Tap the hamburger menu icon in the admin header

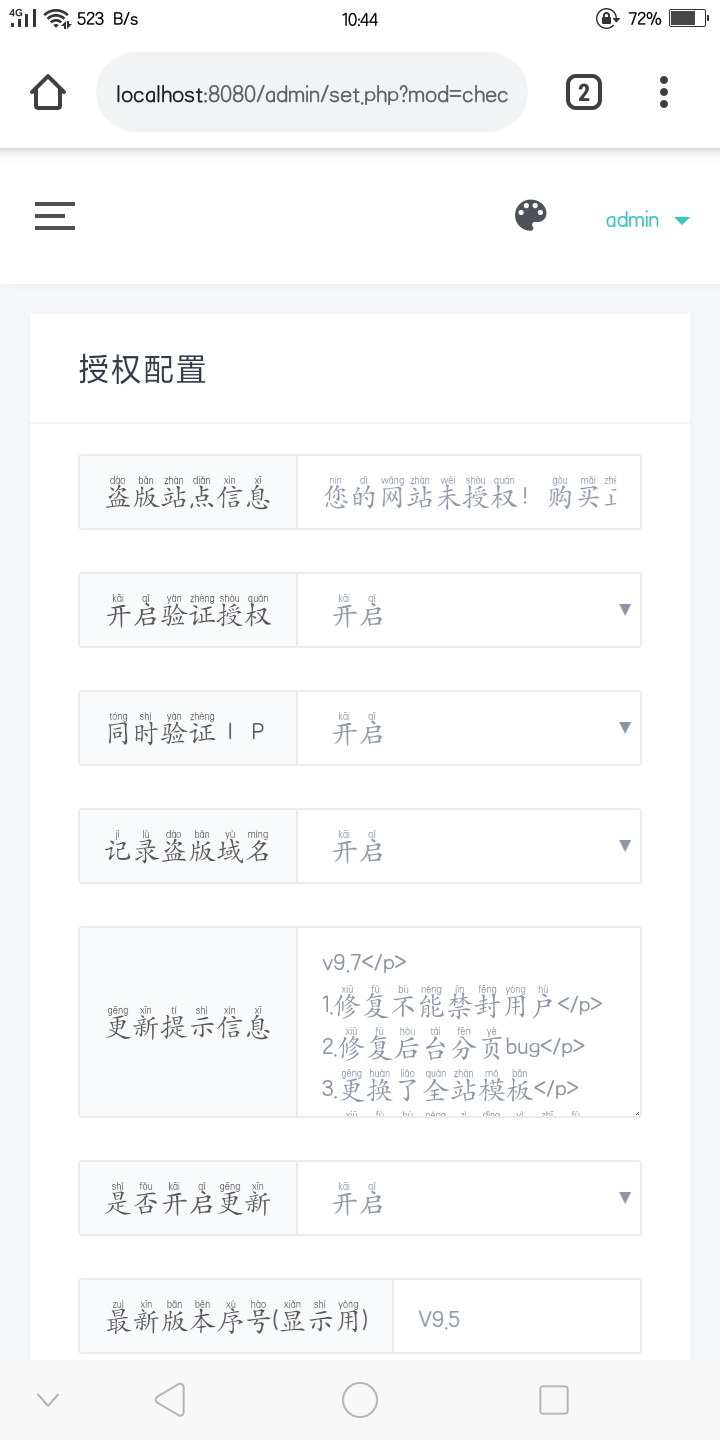(55, 216)
